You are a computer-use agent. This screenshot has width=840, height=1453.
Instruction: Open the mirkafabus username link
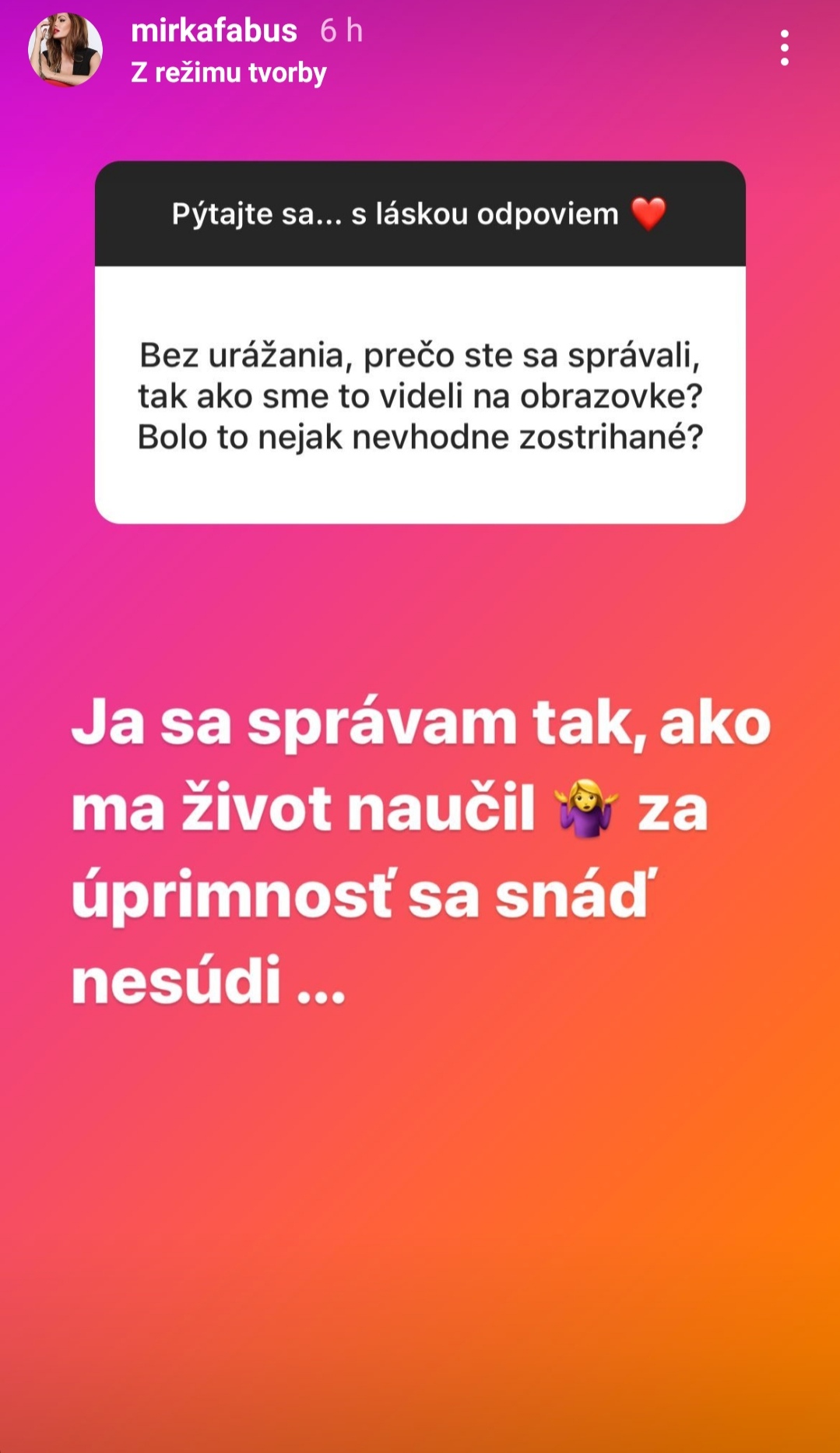pos(214,31)
